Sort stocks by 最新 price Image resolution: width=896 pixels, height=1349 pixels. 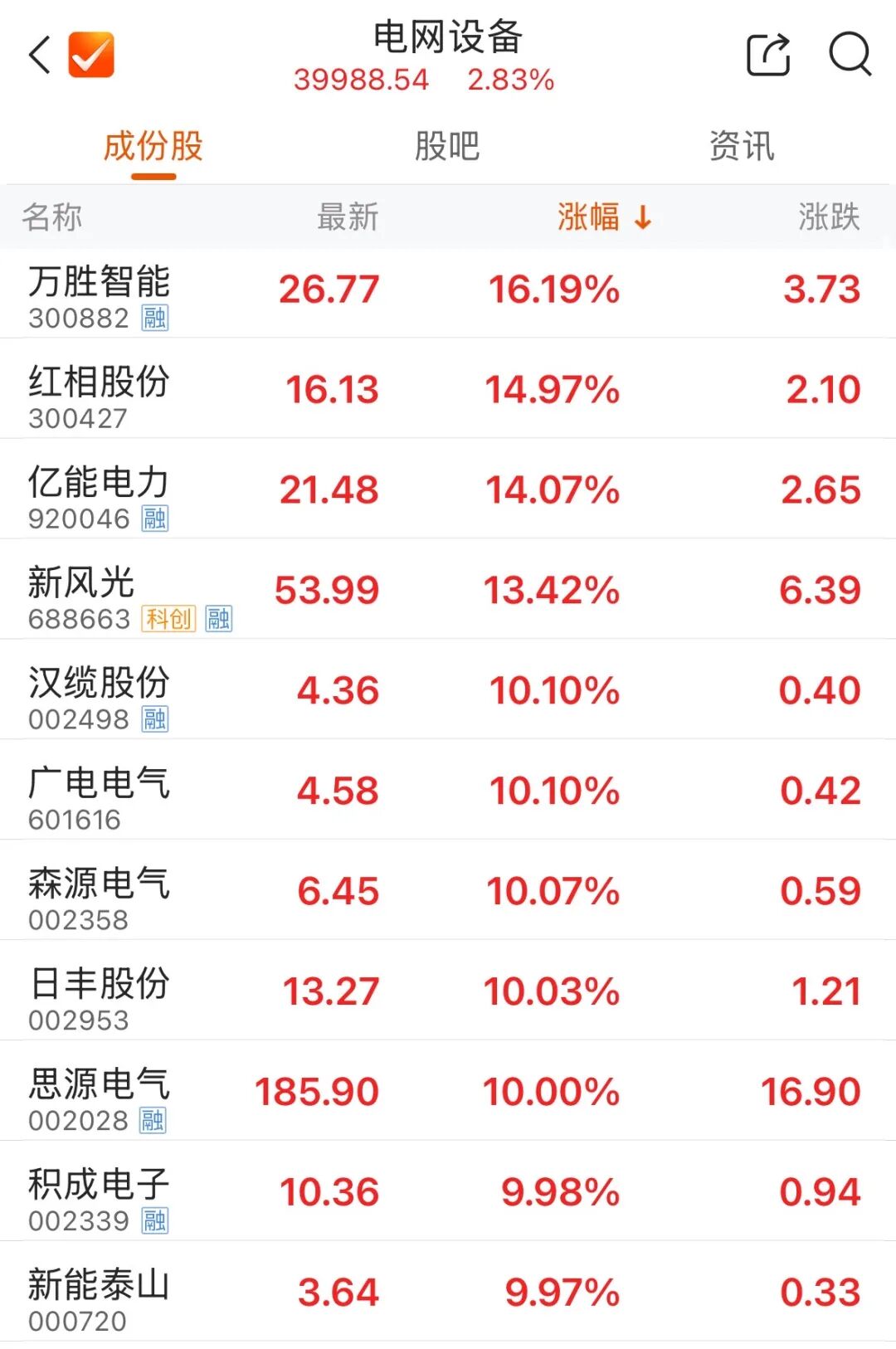pyautogui.click(x=348, y=217)
